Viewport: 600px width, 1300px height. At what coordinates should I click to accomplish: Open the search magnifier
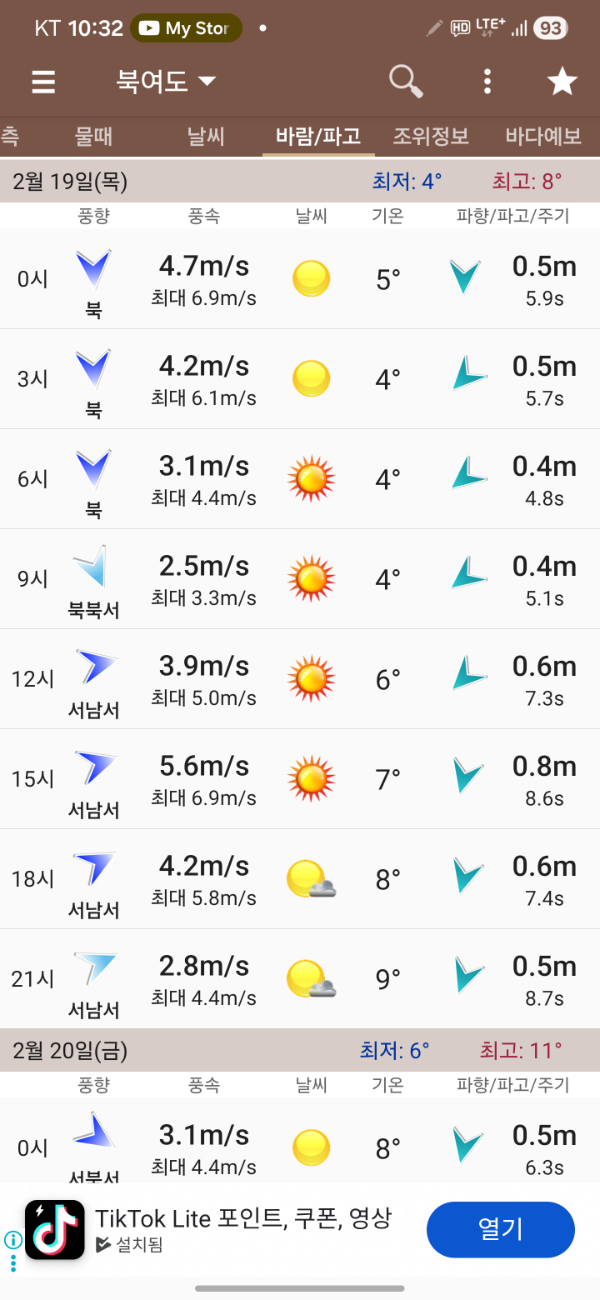[x=405, y=82]
